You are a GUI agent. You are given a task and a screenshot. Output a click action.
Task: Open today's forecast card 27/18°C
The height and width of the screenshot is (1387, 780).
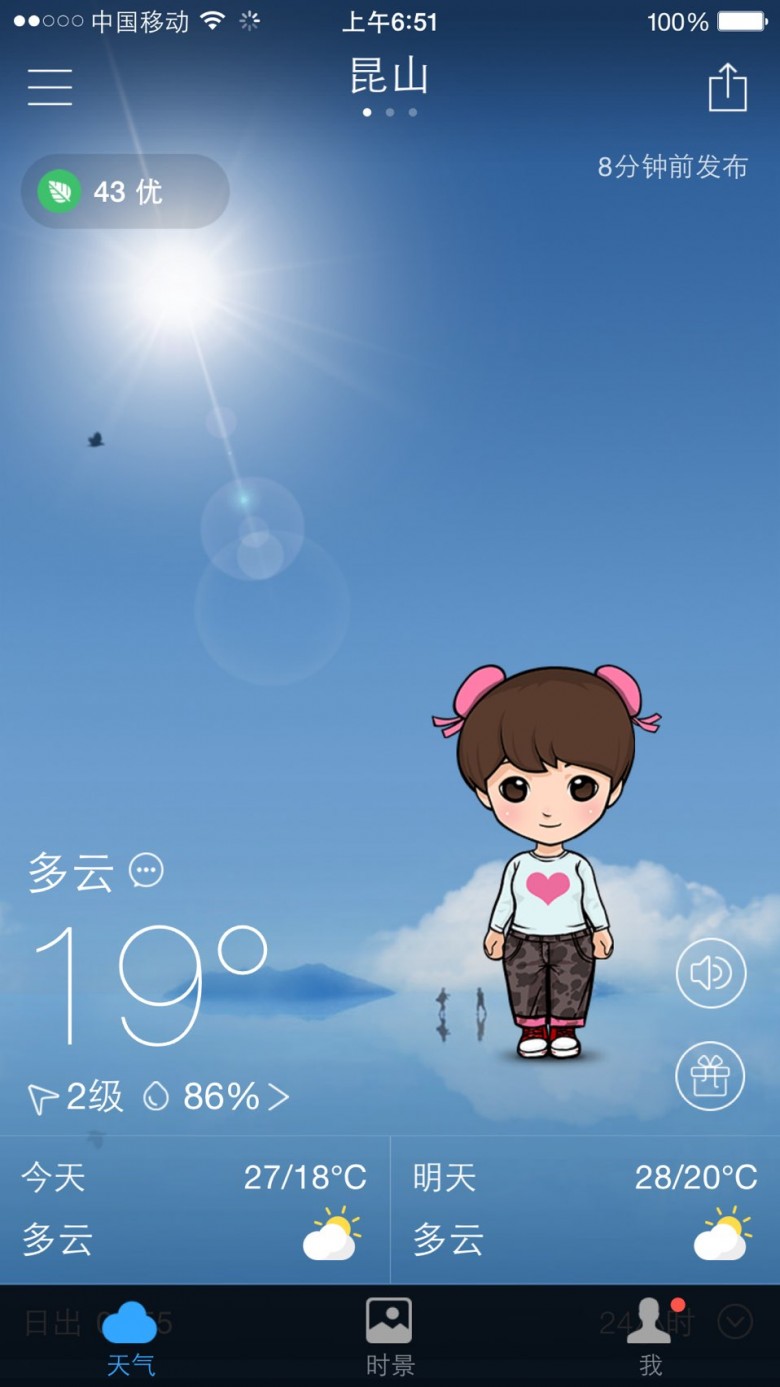point(195,1210)
